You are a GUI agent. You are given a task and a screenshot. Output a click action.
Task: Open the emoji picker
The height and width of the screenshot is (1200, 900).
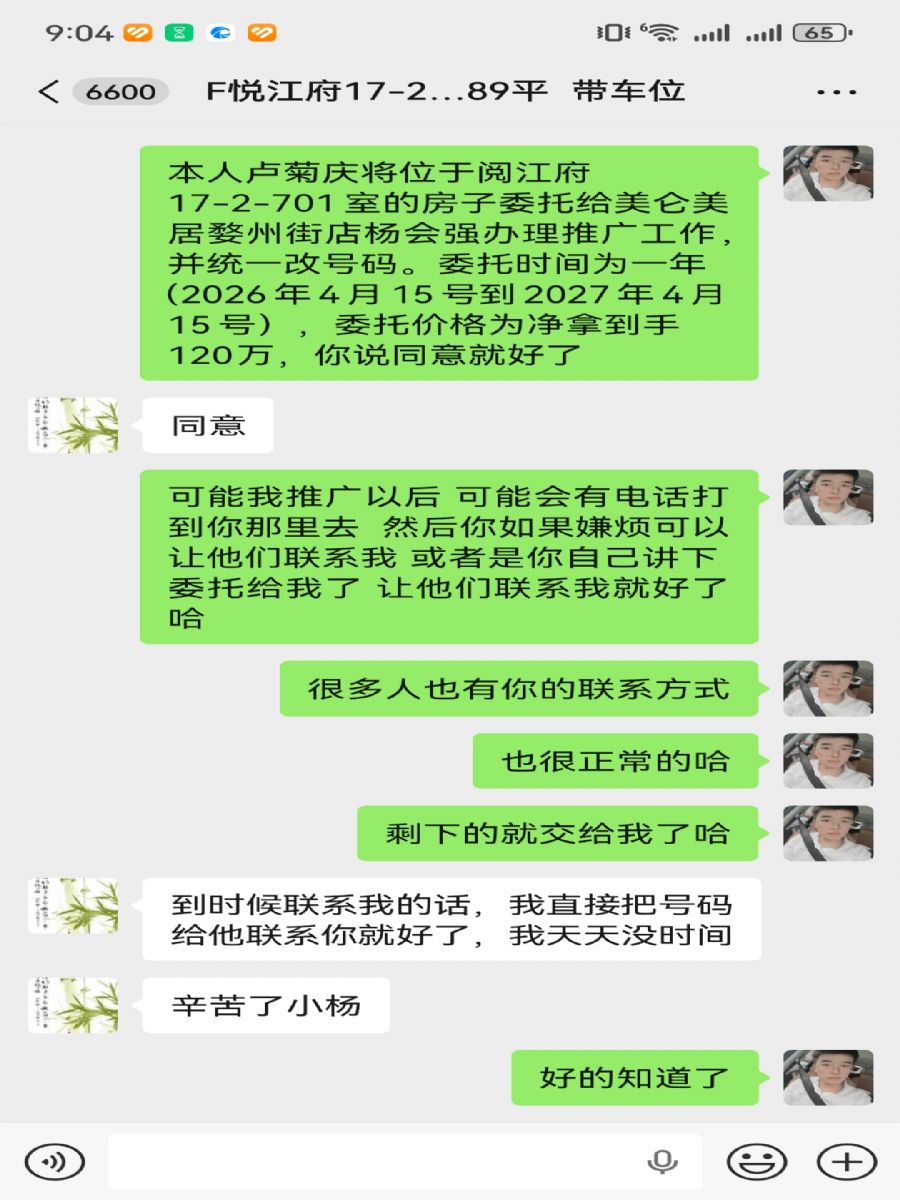756,1161
